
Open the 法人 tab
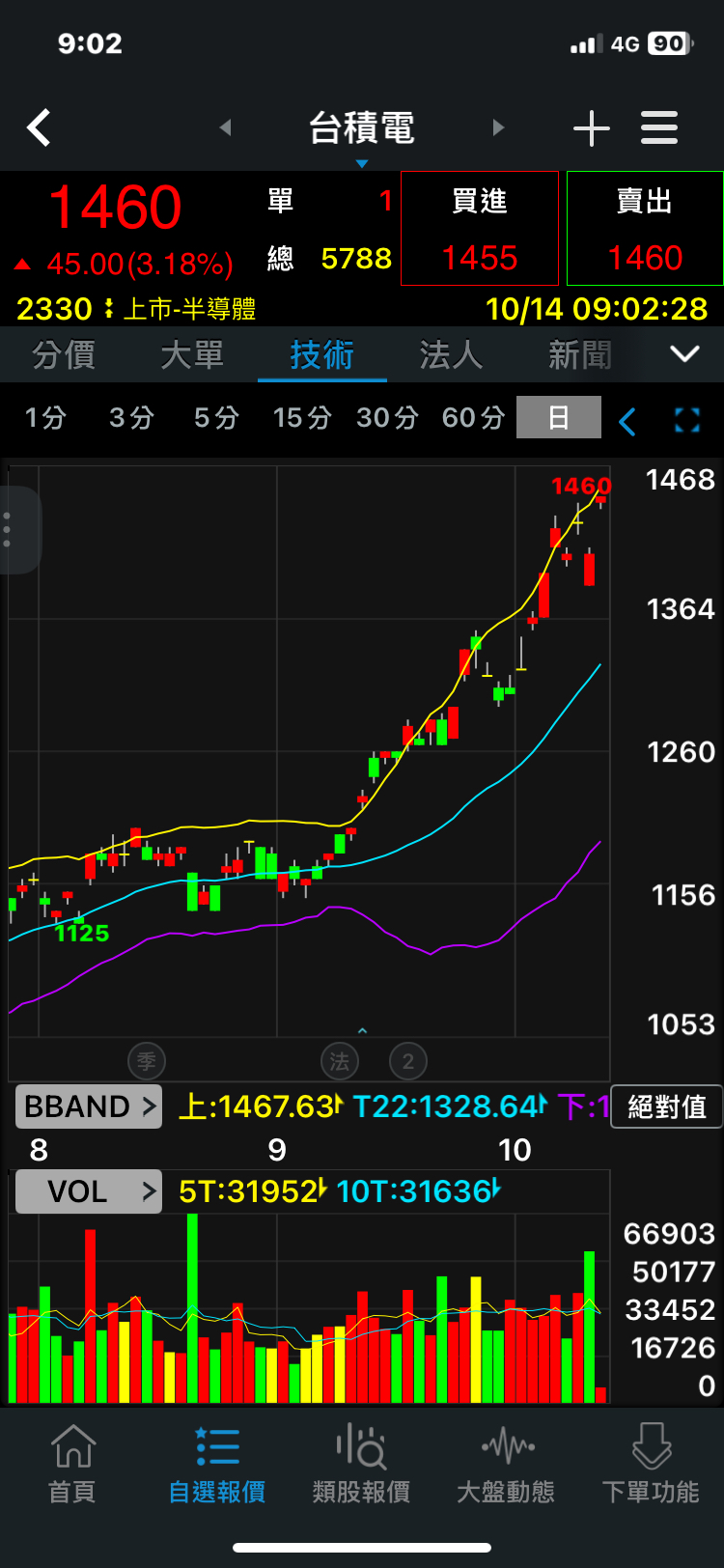[451, 354]
